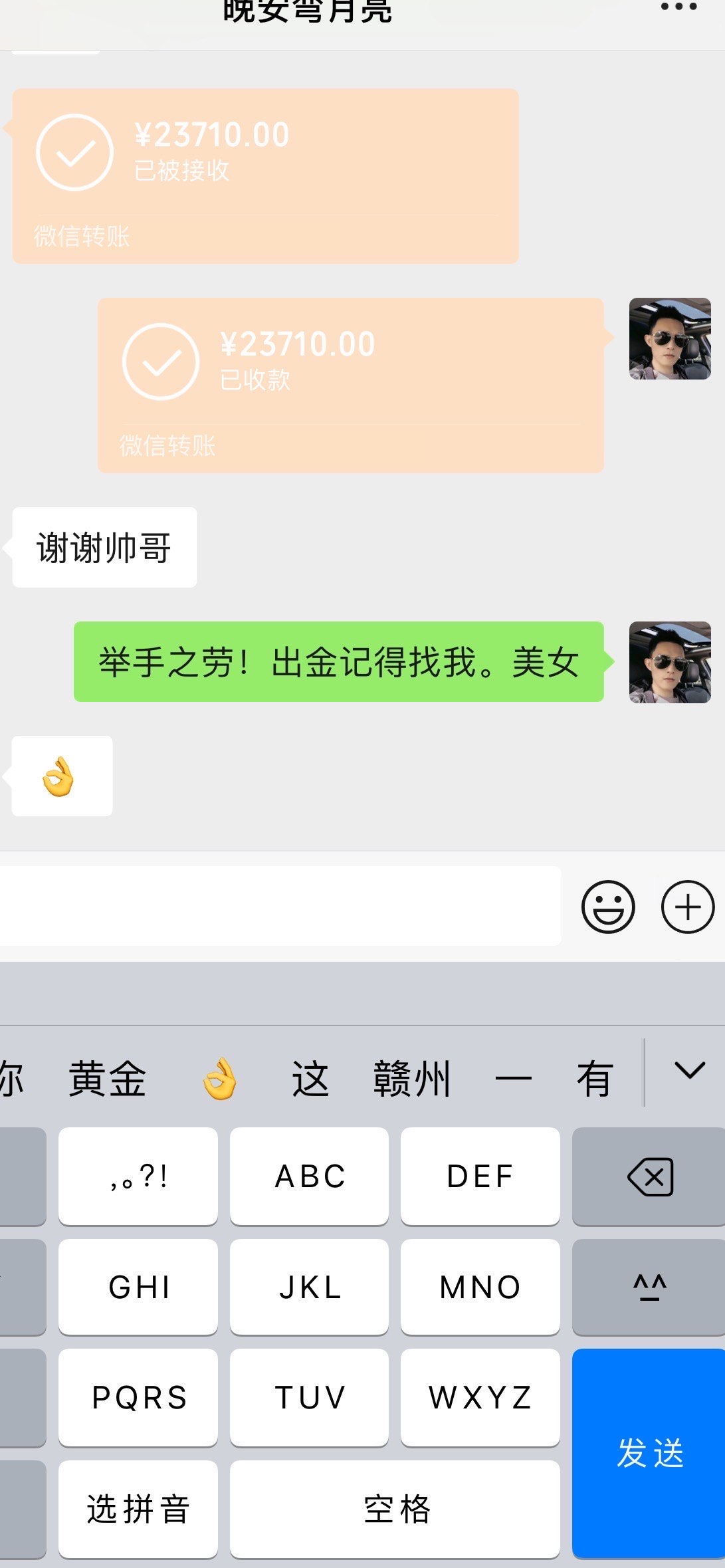Image resolution: width=725 pixels, height=1568 pixels.
Task: Open sender's avatar beside the green message
Action: [669, 662]
